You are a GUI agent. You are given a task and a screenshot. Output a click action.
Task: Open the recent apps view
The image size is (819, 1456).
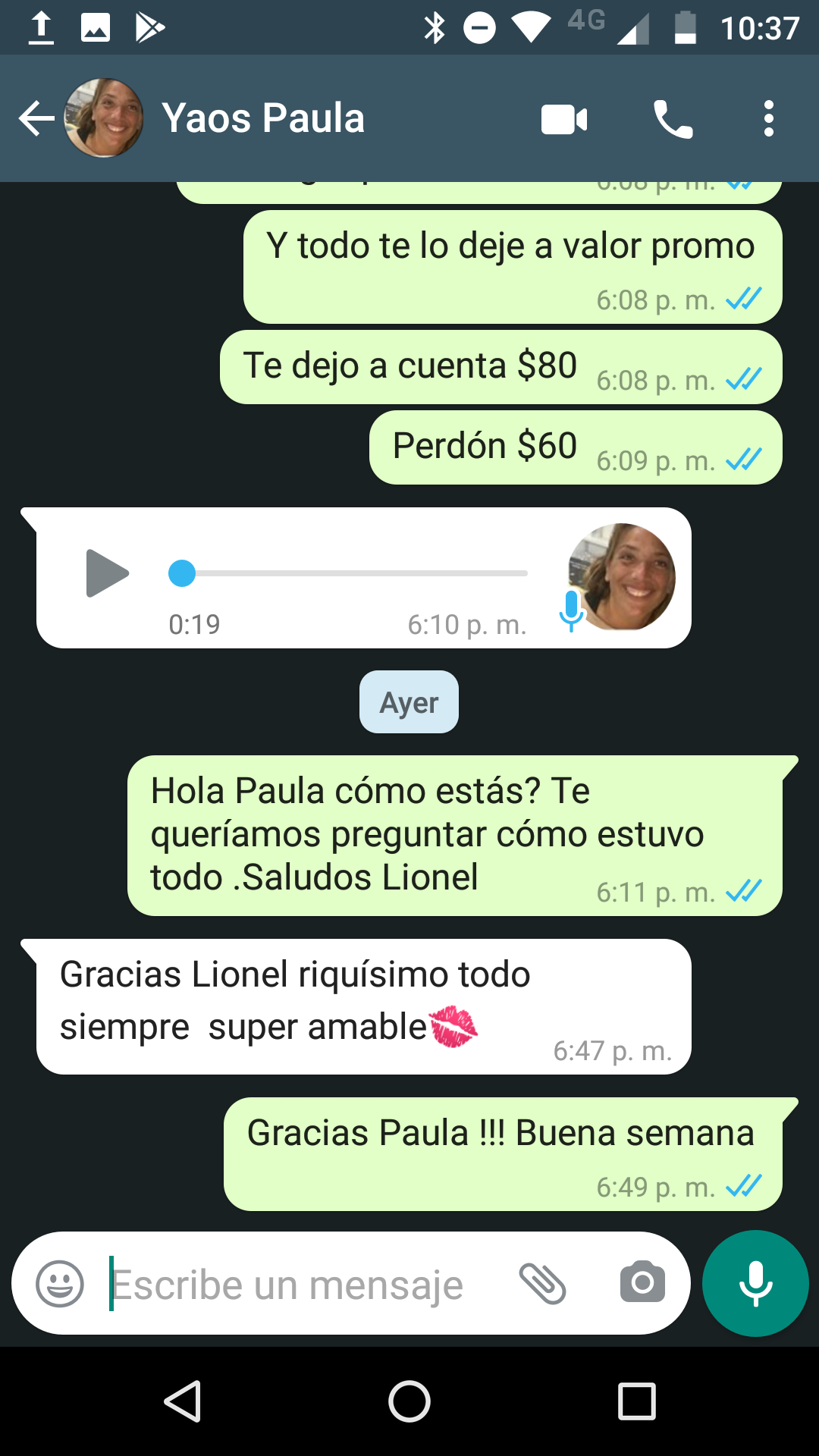637,1401
